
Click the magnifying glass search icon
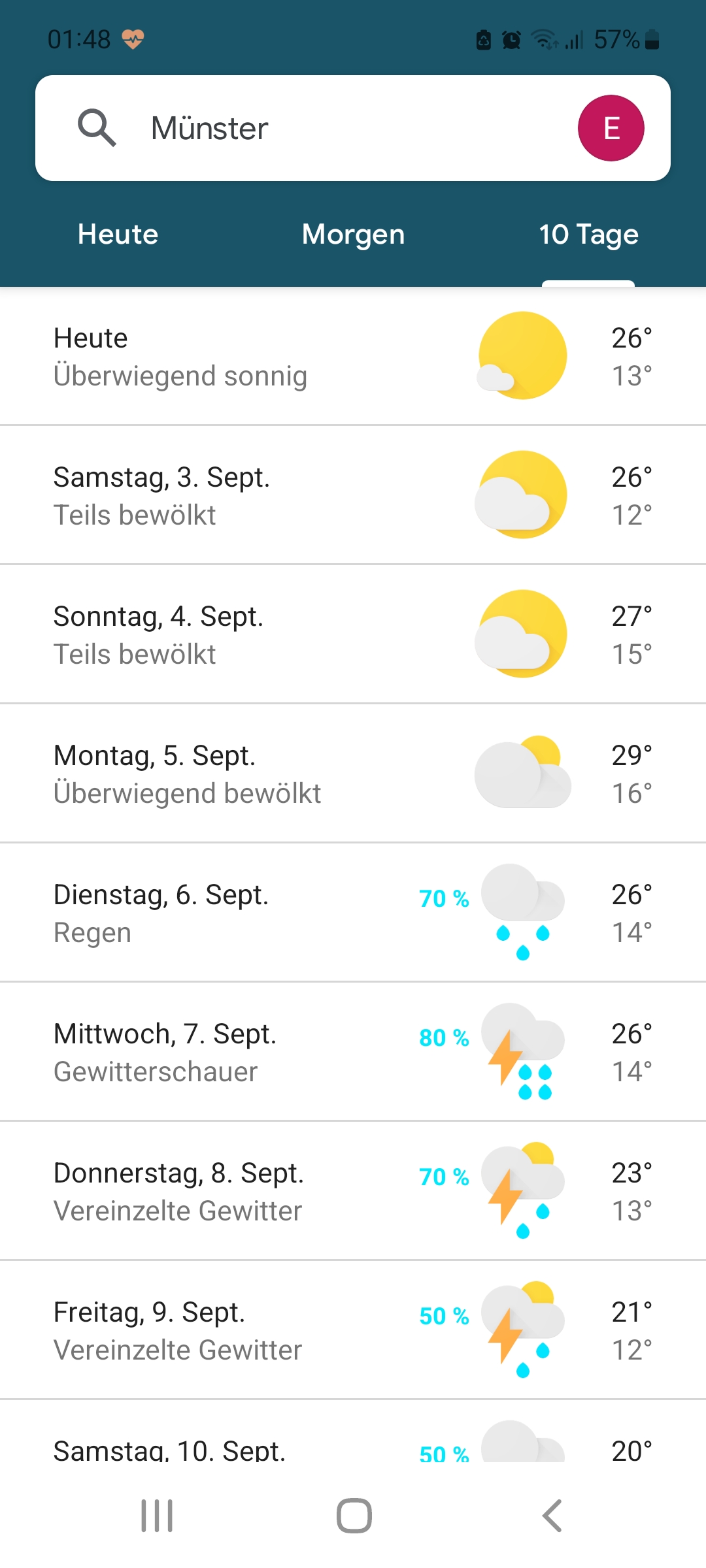click(97, 128)
